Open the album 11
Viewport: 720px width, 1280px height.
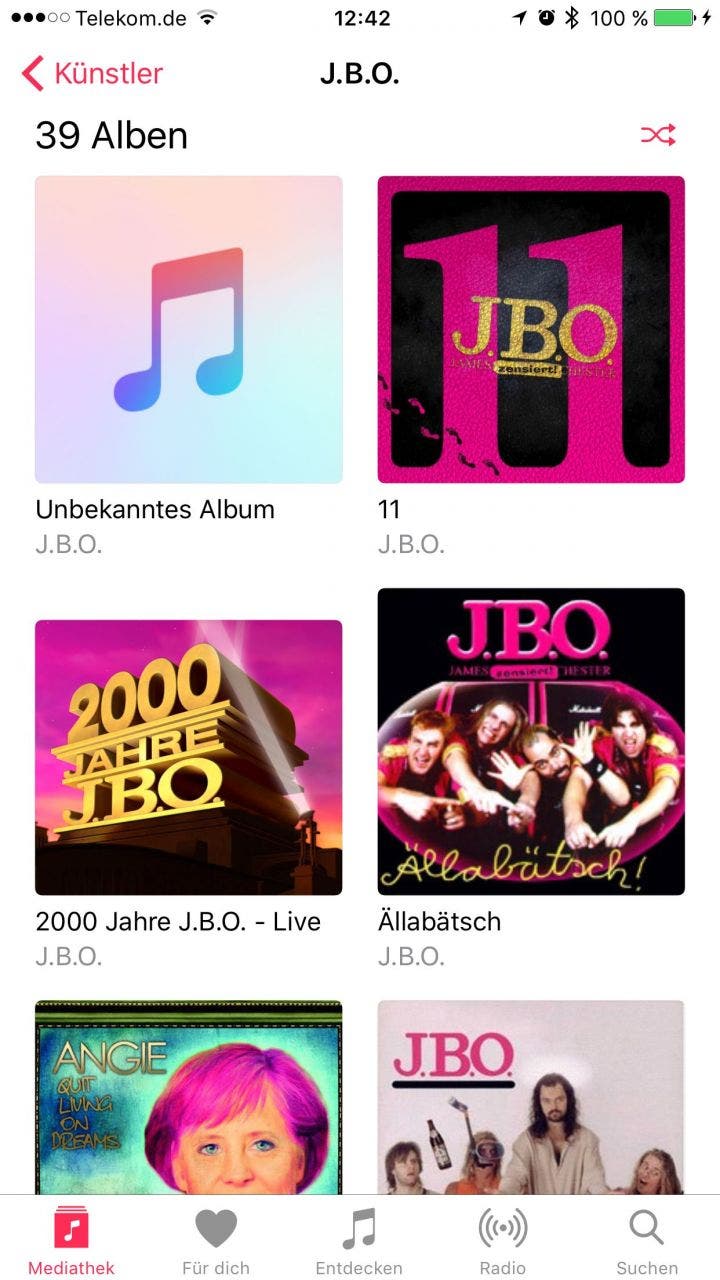(531, 330)
